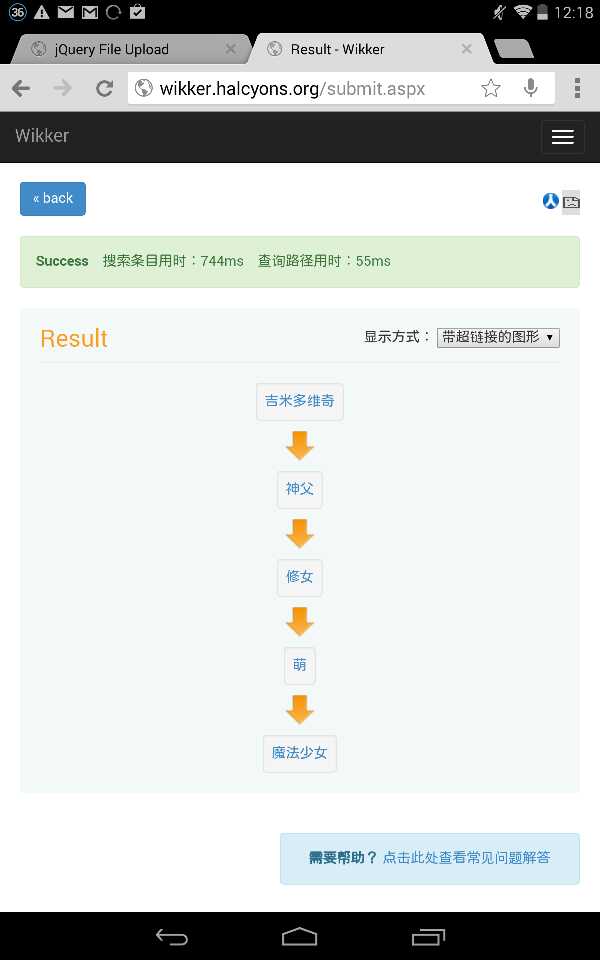Tap the address bar URL
Viewport: 600px width, 960px height.
[292, 89]
